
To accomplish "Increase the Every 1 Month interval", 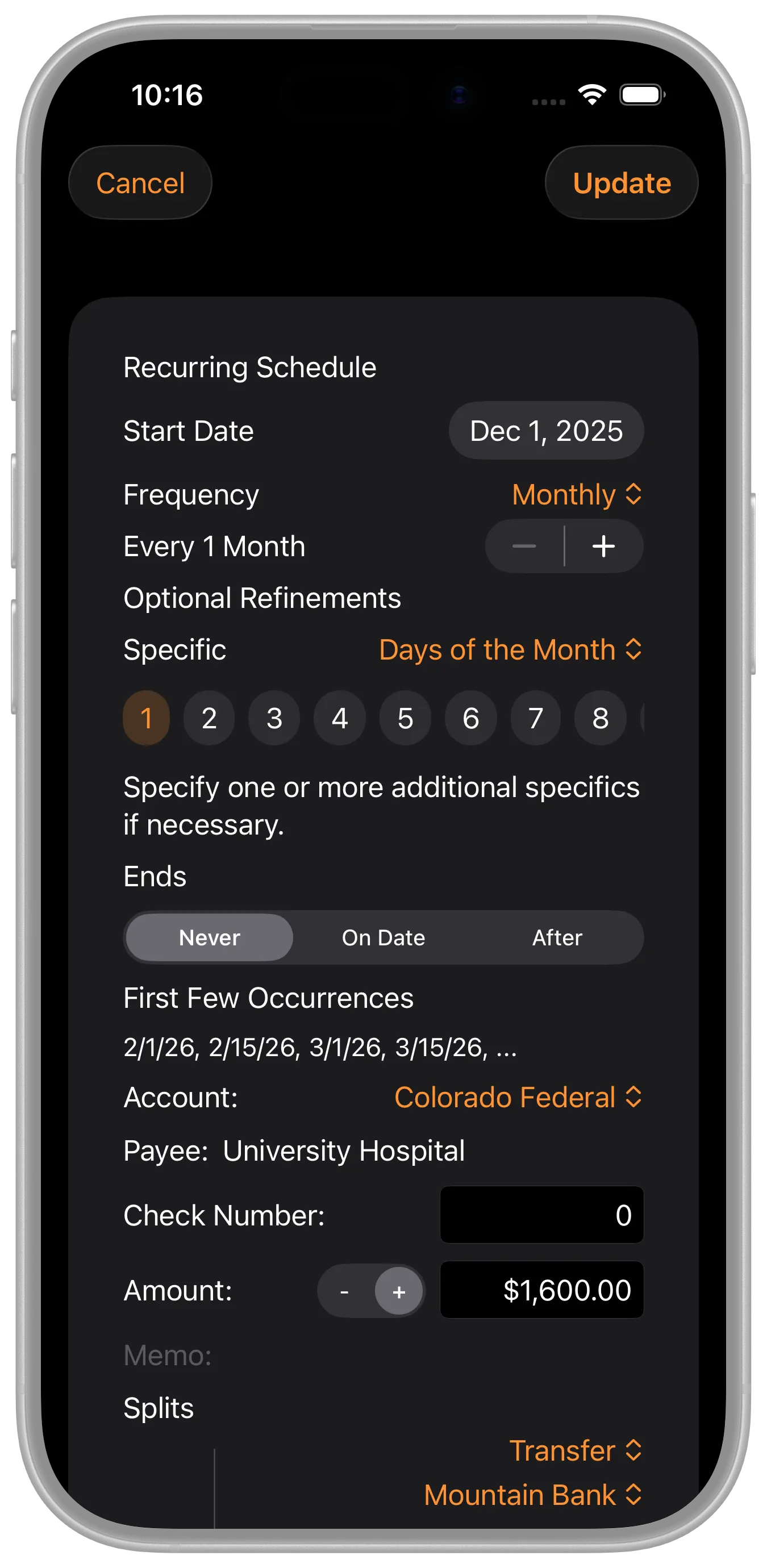I will (603, 546).
